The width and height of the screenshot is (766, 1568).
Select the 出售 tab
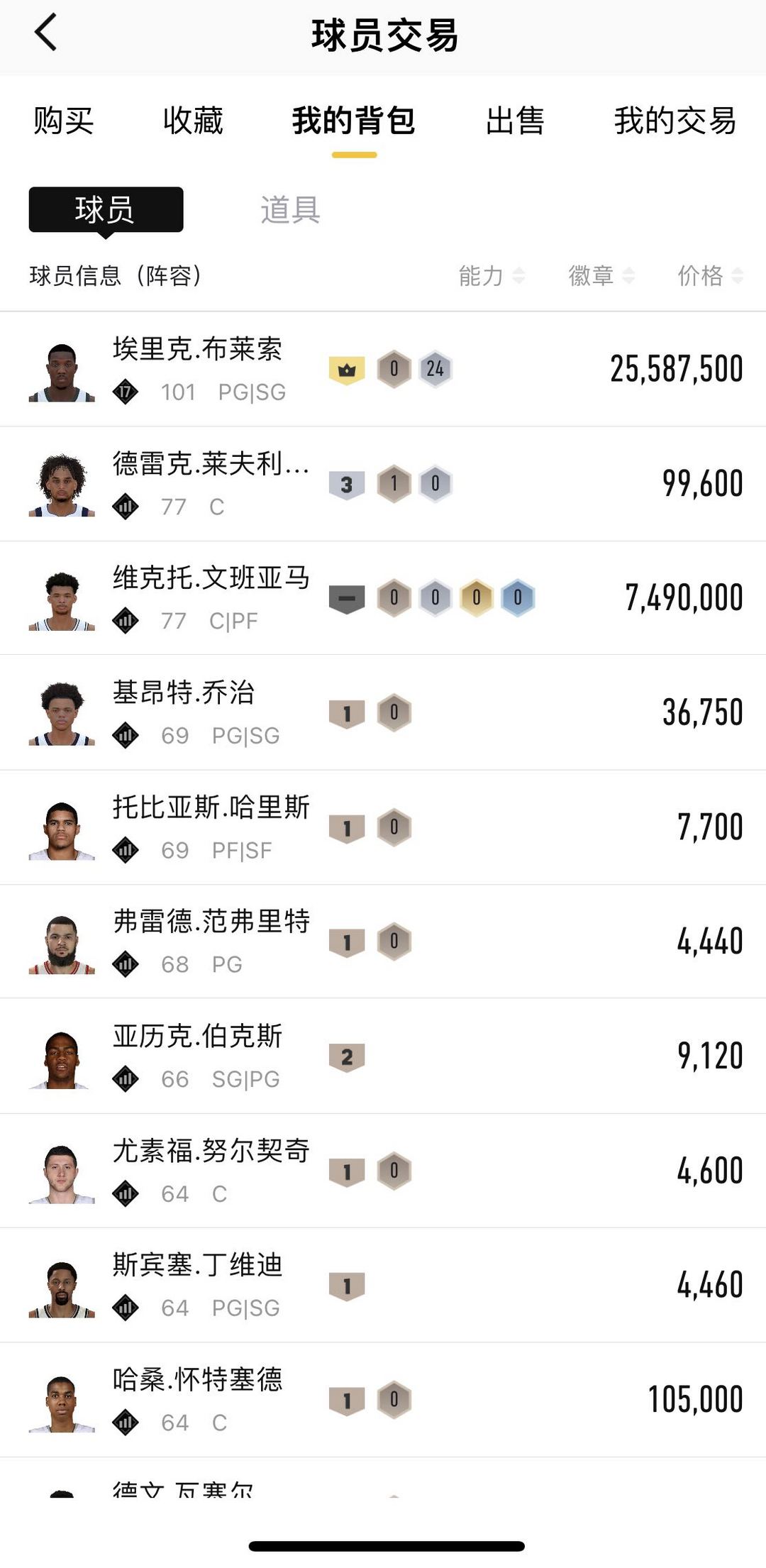(x=515, y=121)
